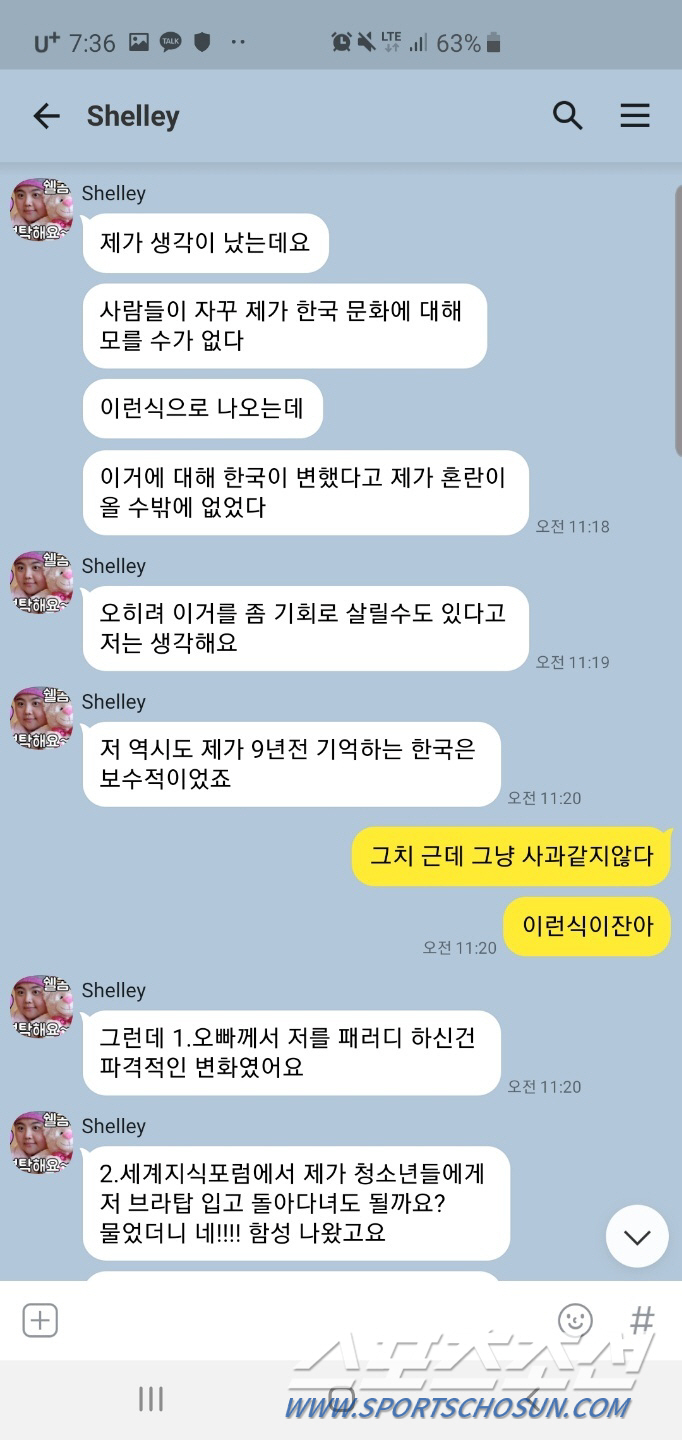The width and height of the screenshot is (682, 1440).
Task: Focus the message input field
Action: 300,1320
